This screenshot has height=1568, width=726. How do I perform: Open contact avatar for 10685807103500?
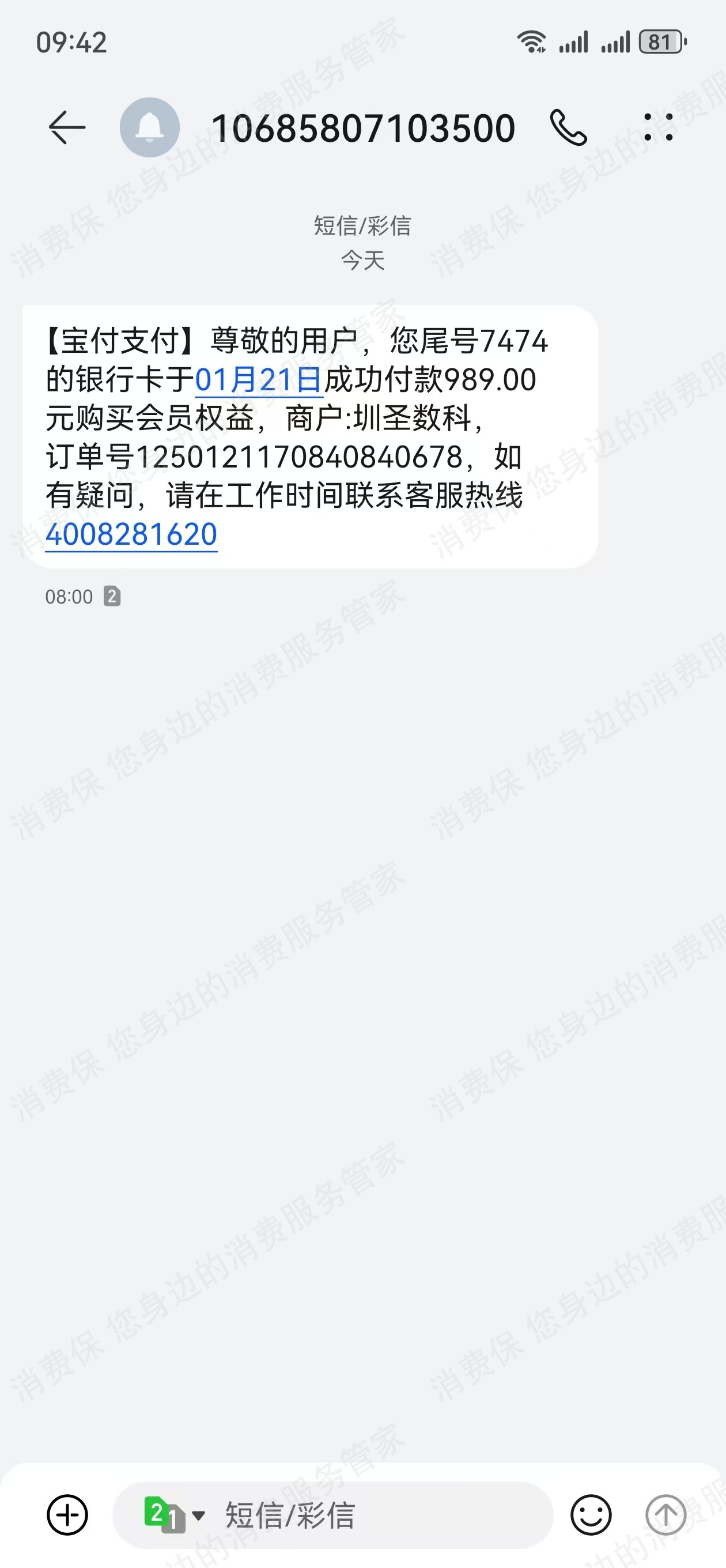[150, 128]
